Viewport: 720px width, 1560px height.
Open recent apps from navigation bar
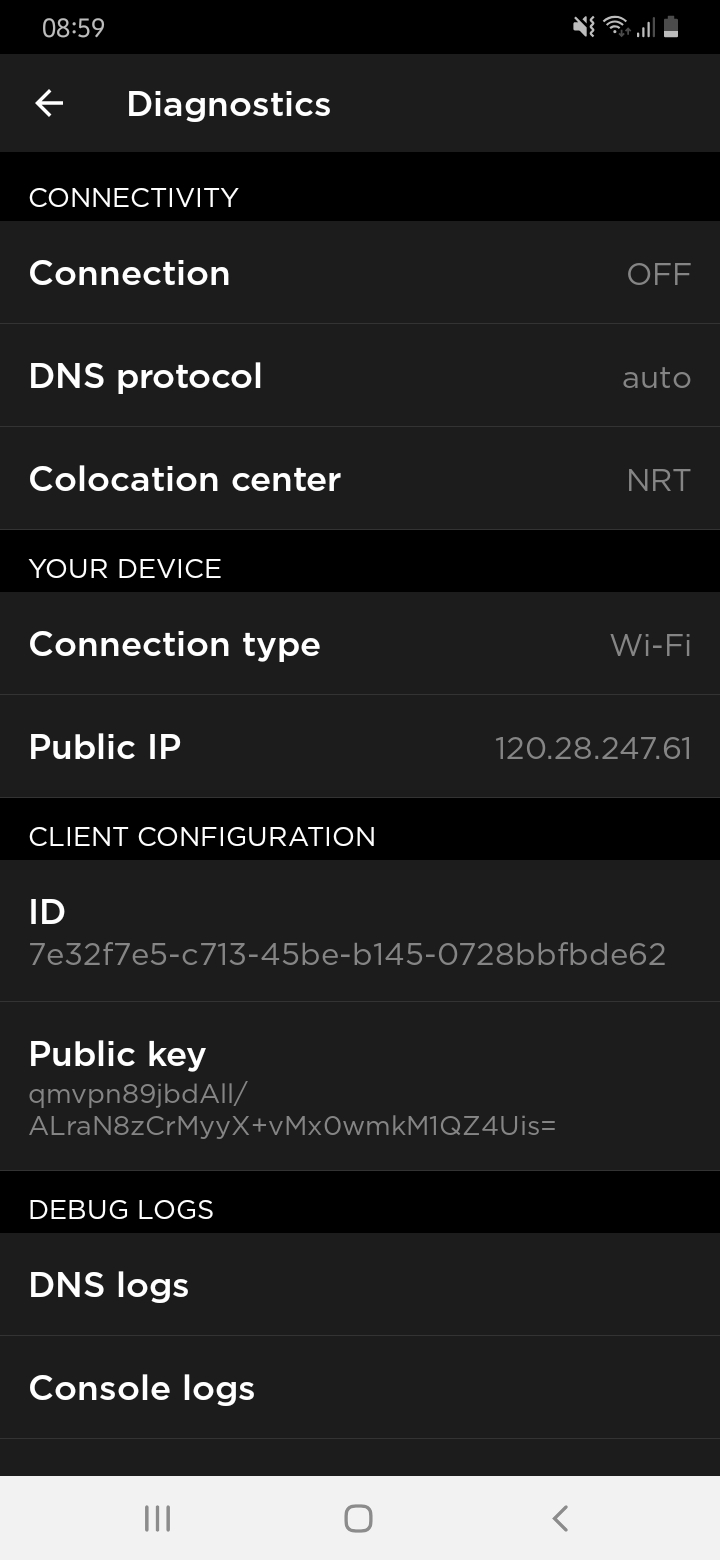click(157, 1518)
